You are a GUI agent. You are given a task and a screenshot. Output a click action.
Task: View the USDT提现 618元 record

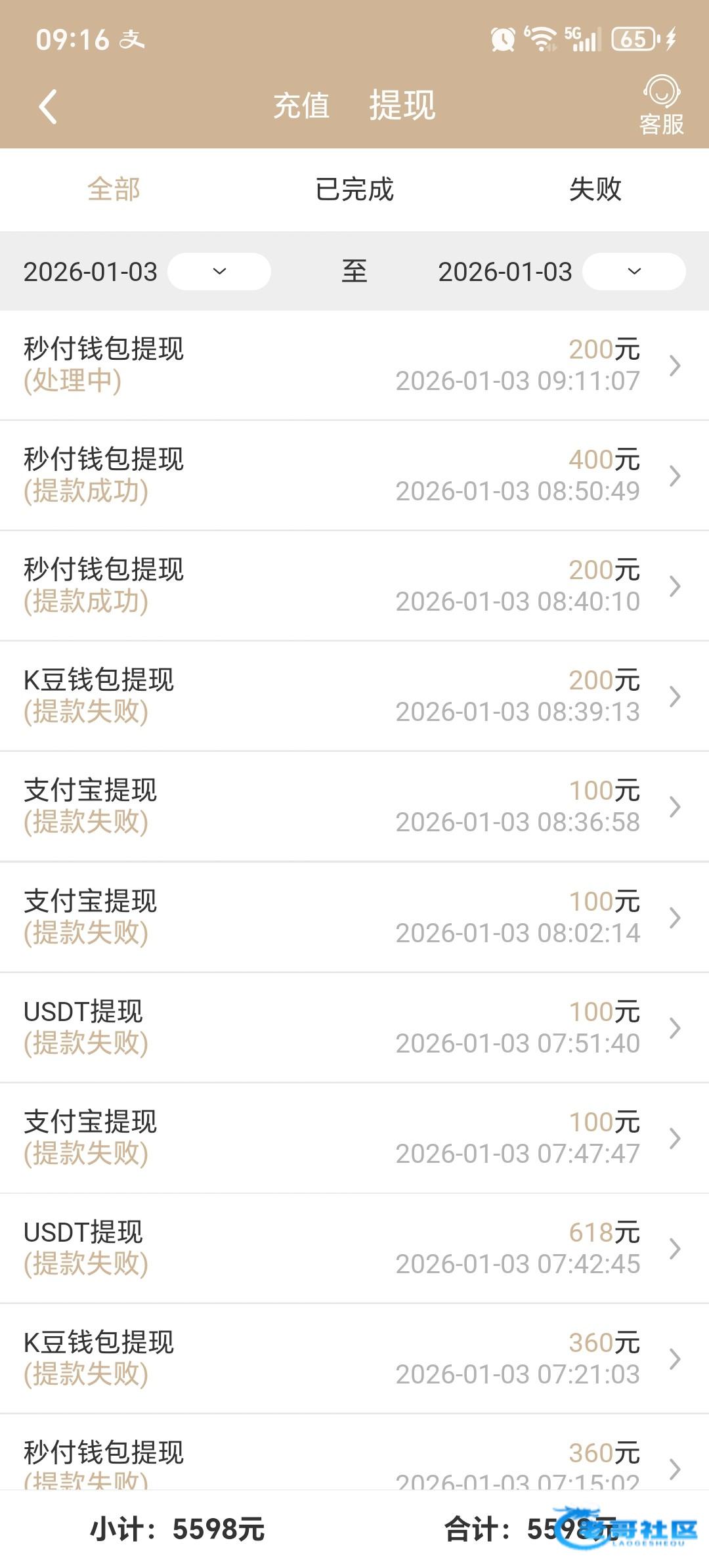[x=354, y=1248]
